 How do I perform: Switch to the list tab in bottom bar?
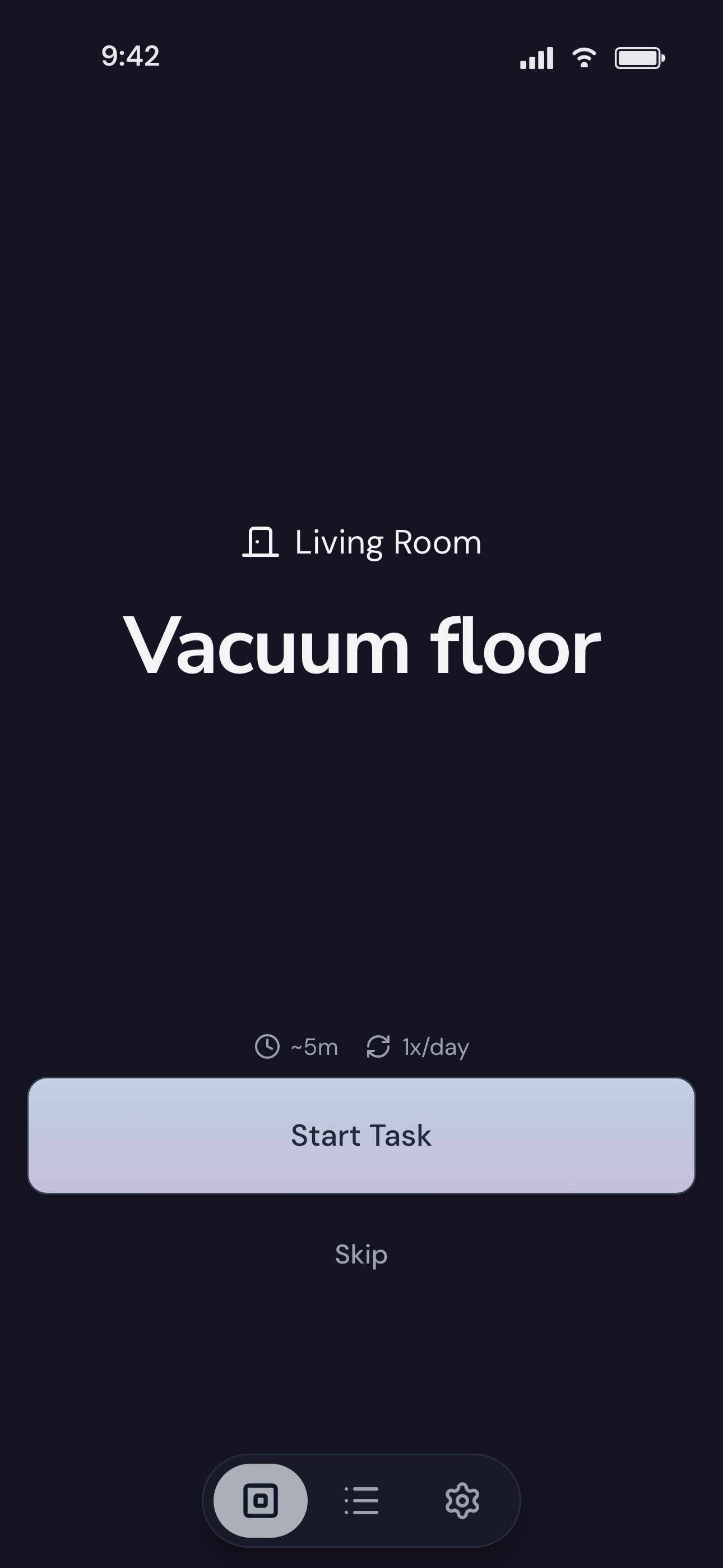pos(361,1501)
